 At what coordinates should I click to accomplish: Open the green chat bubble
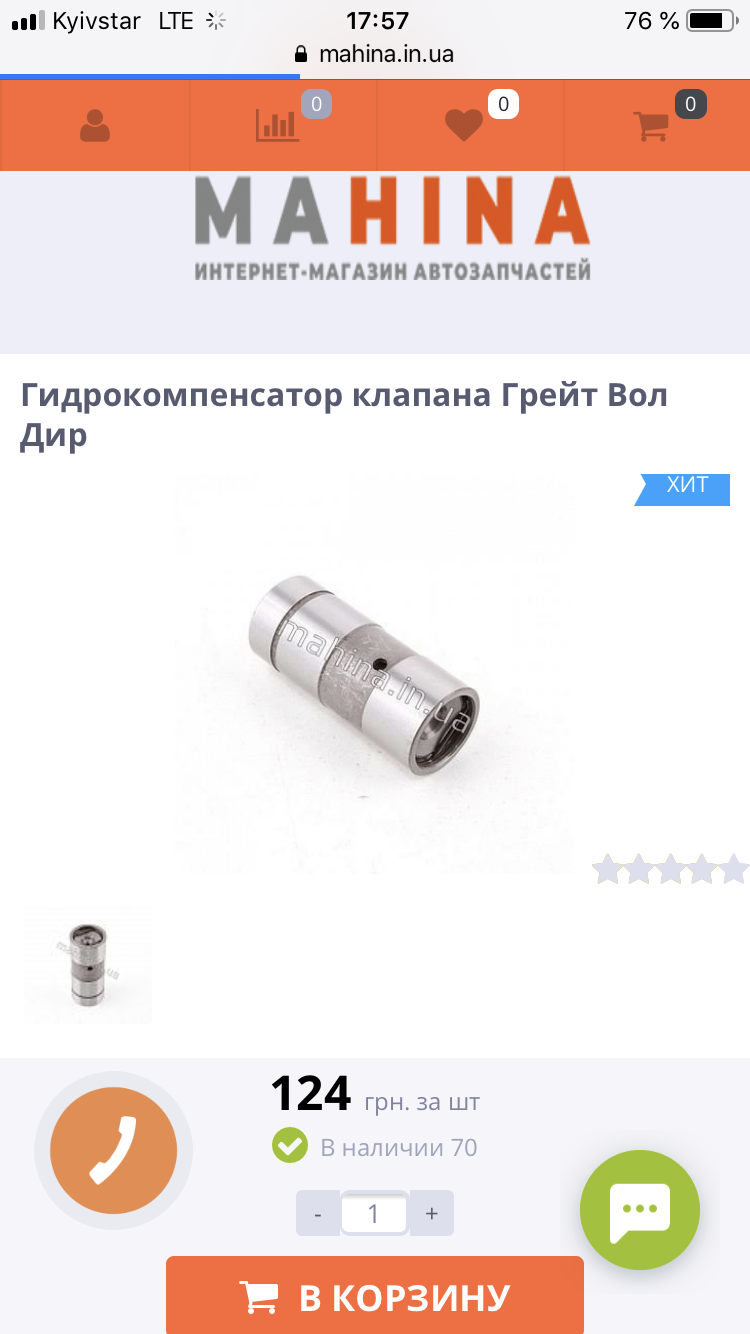click(640, 1210)
